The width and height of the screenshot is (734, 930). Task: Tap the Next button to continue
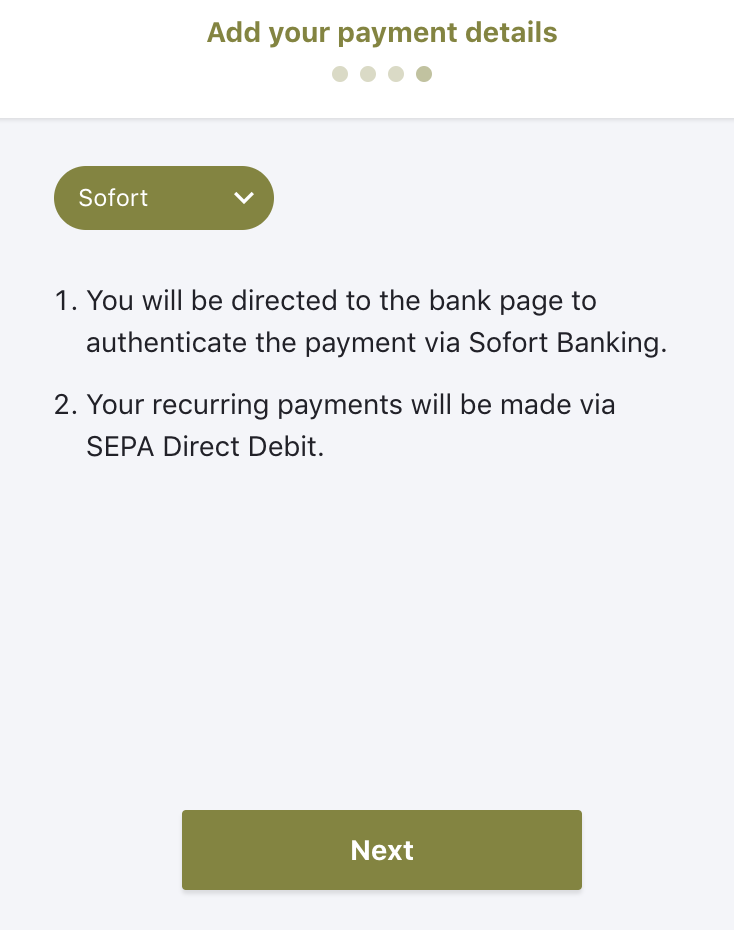pos(381,850)
